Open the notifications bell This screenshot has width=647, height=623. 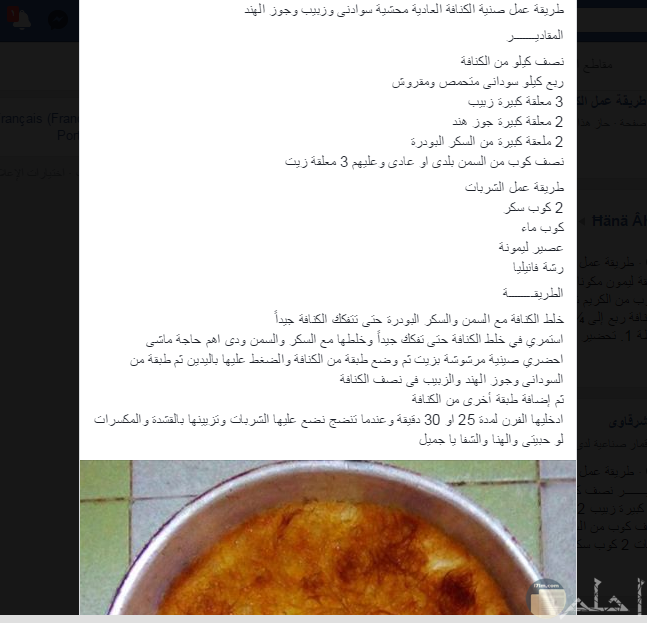click(x=23, y=19)
